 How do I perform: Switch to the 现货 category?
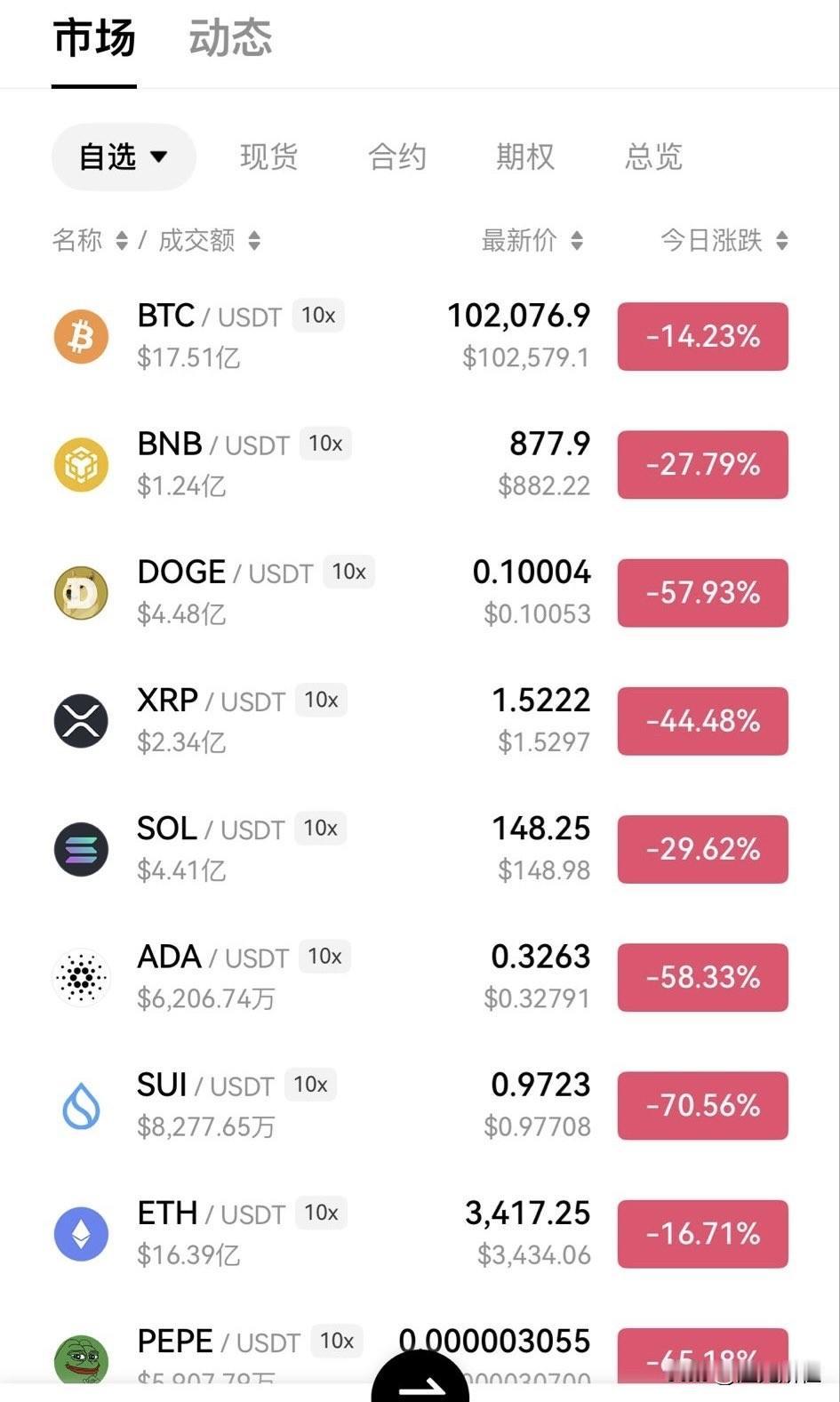(268, 156)
